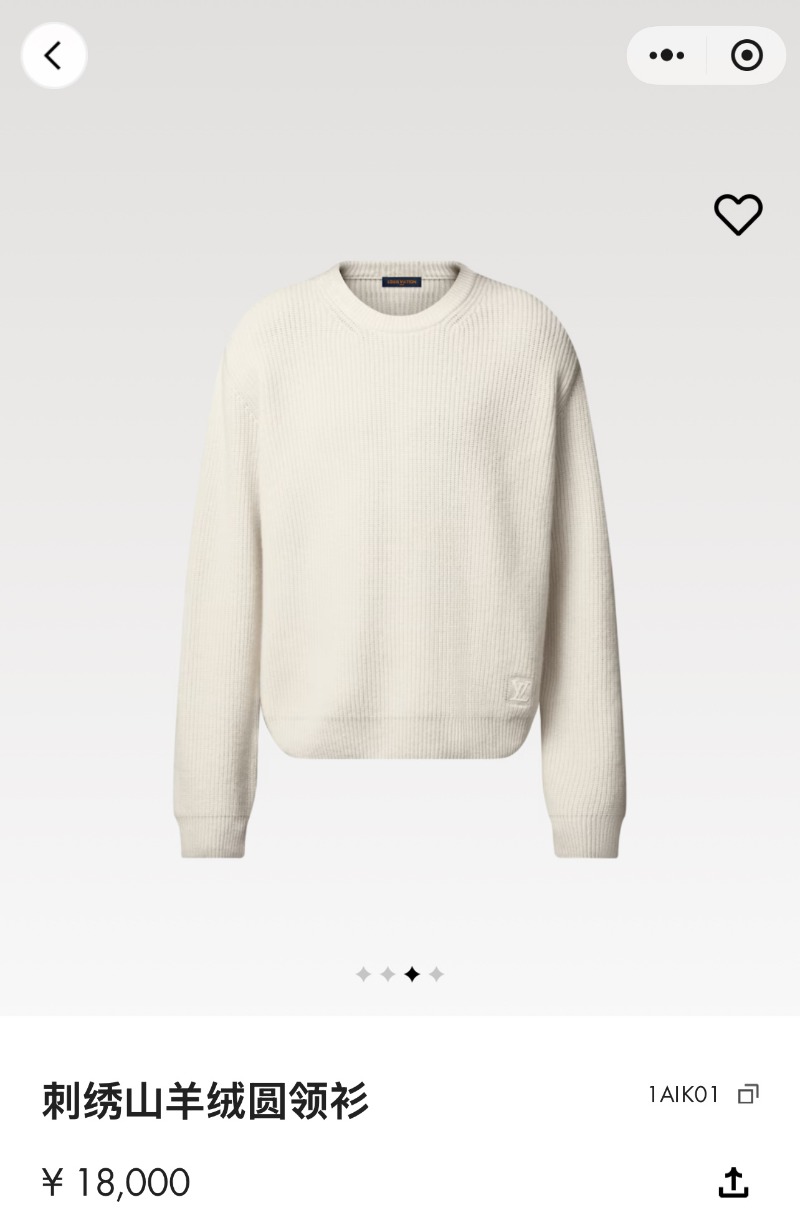Close the mini program via circle icon
Screen dimensions: 800x1215
coord(746,56)
